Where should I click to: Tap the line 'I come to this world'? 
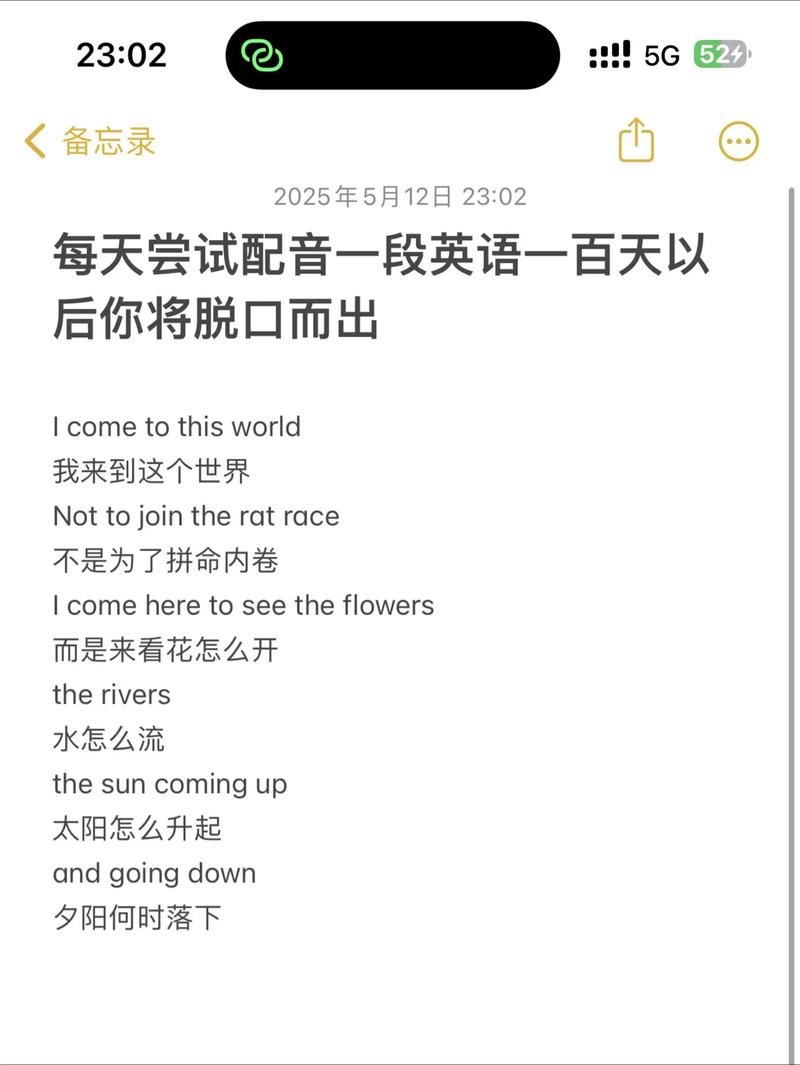[x=176, y=427]
